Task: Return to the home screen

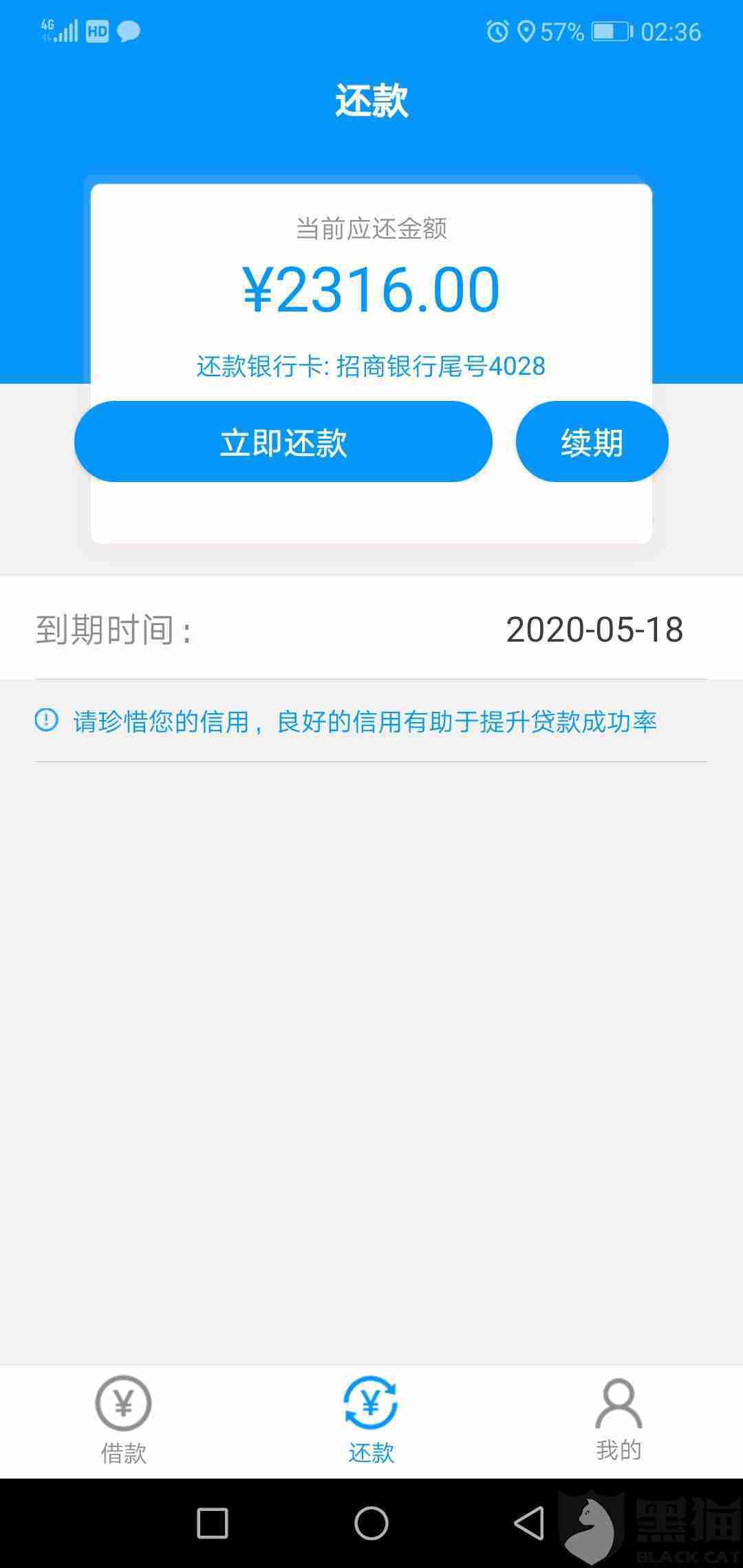Action: click(x=371, y=1523)
